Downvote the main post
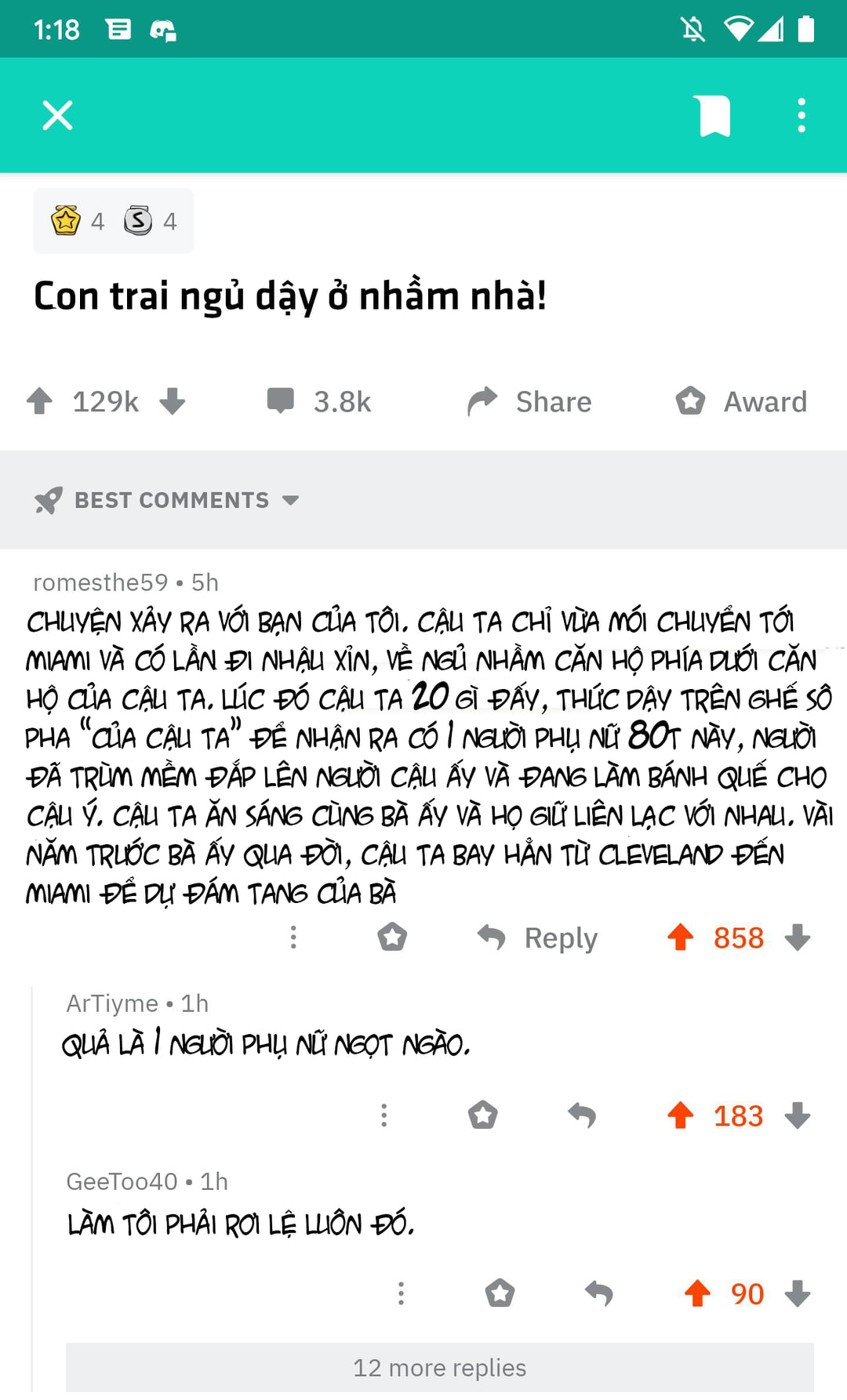 point(173,401)
